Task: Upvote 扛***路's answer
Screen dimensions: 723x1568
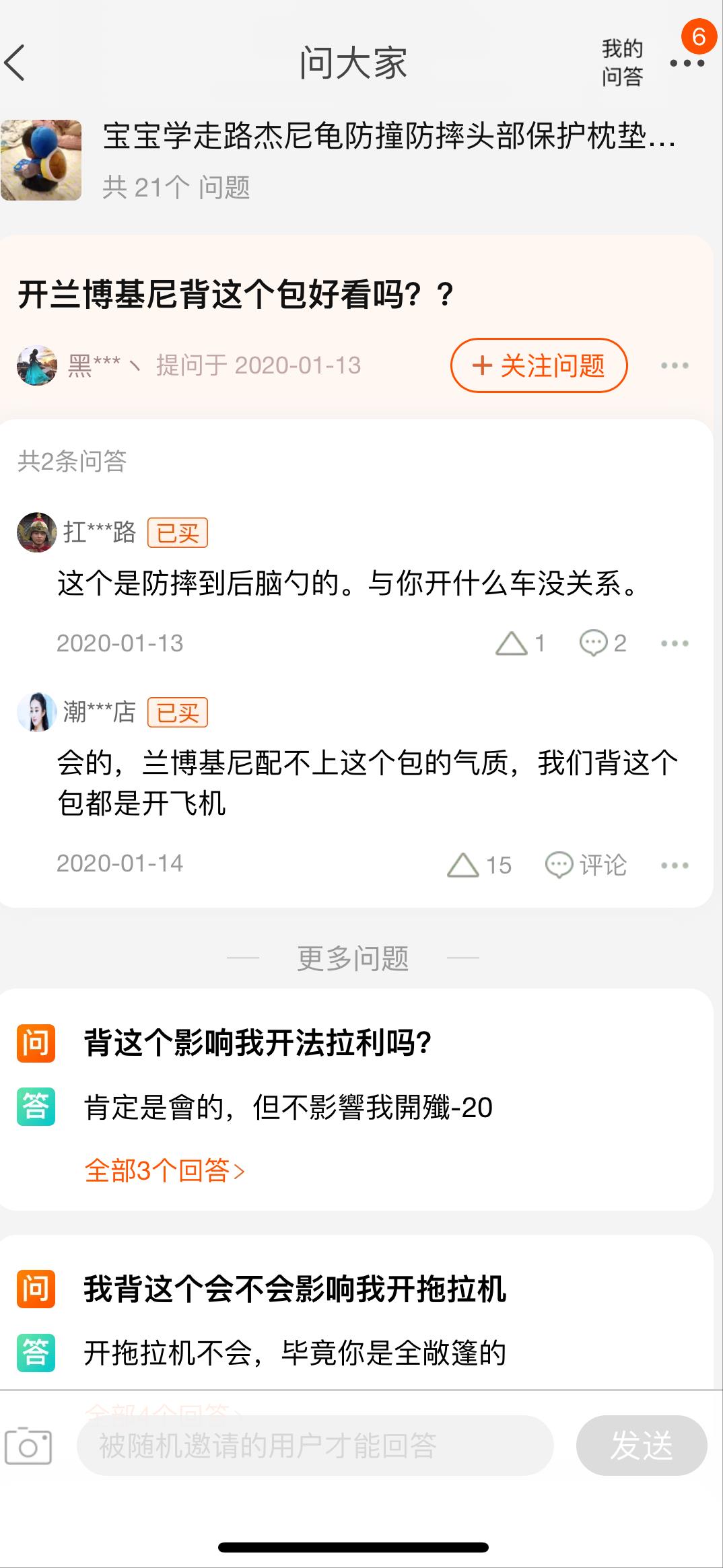Action: pyautogui.click(x=520, y=643)
